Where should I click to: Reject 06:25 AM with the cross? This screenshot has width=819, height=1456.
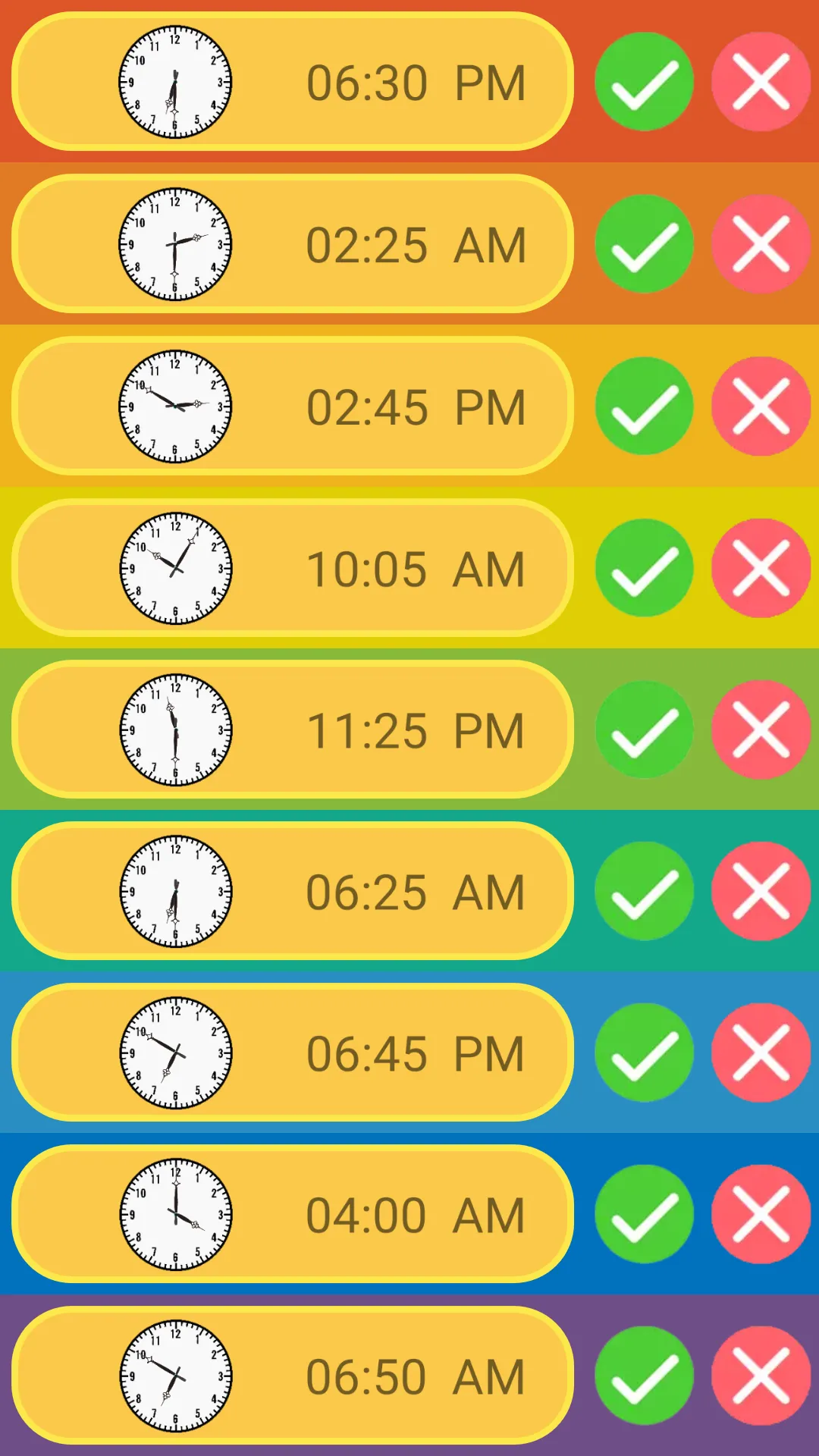pos(761,891)
